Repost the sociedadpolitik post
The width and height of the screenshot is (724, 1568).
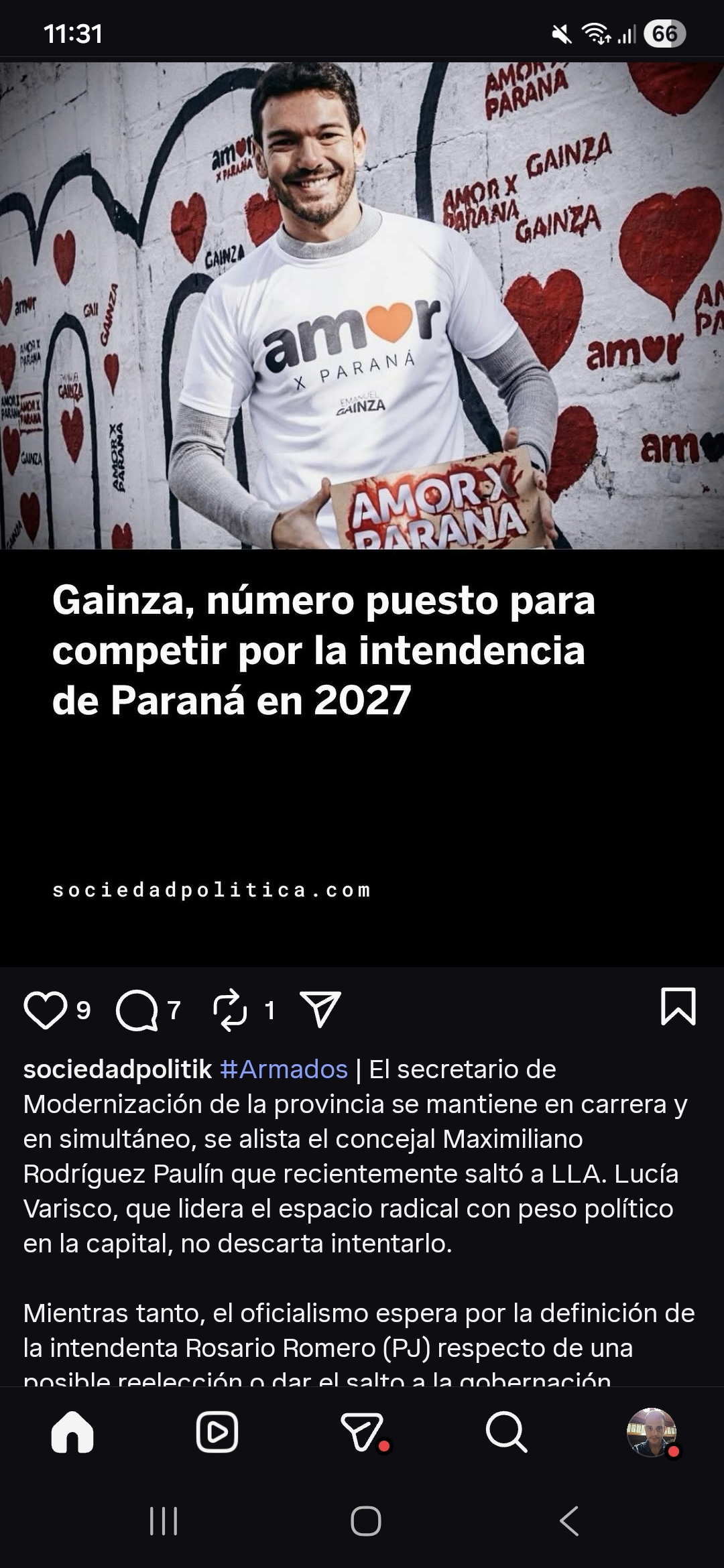tap(230, 1010)
